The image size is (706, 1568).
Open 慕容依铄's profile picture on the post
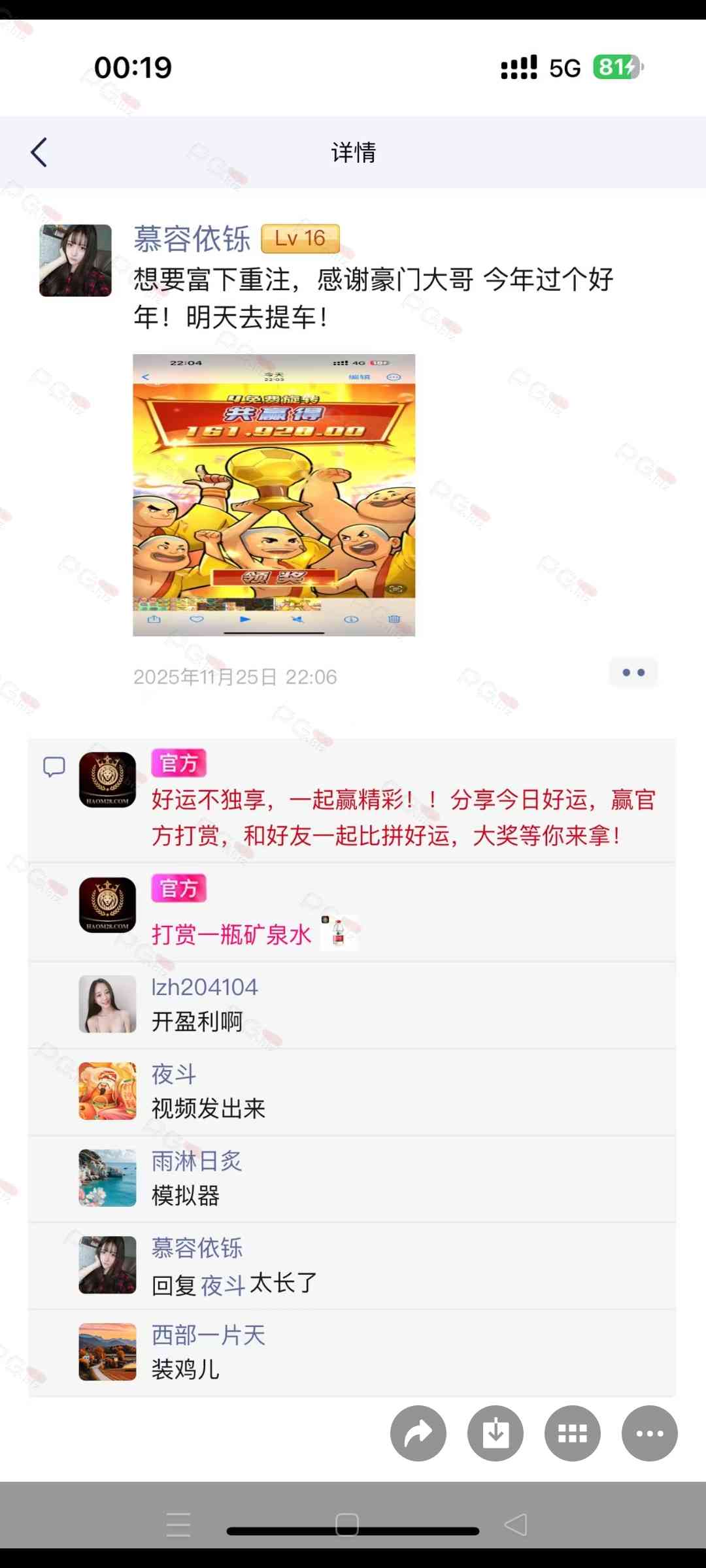pyautogui.click(x=75, y=261)
